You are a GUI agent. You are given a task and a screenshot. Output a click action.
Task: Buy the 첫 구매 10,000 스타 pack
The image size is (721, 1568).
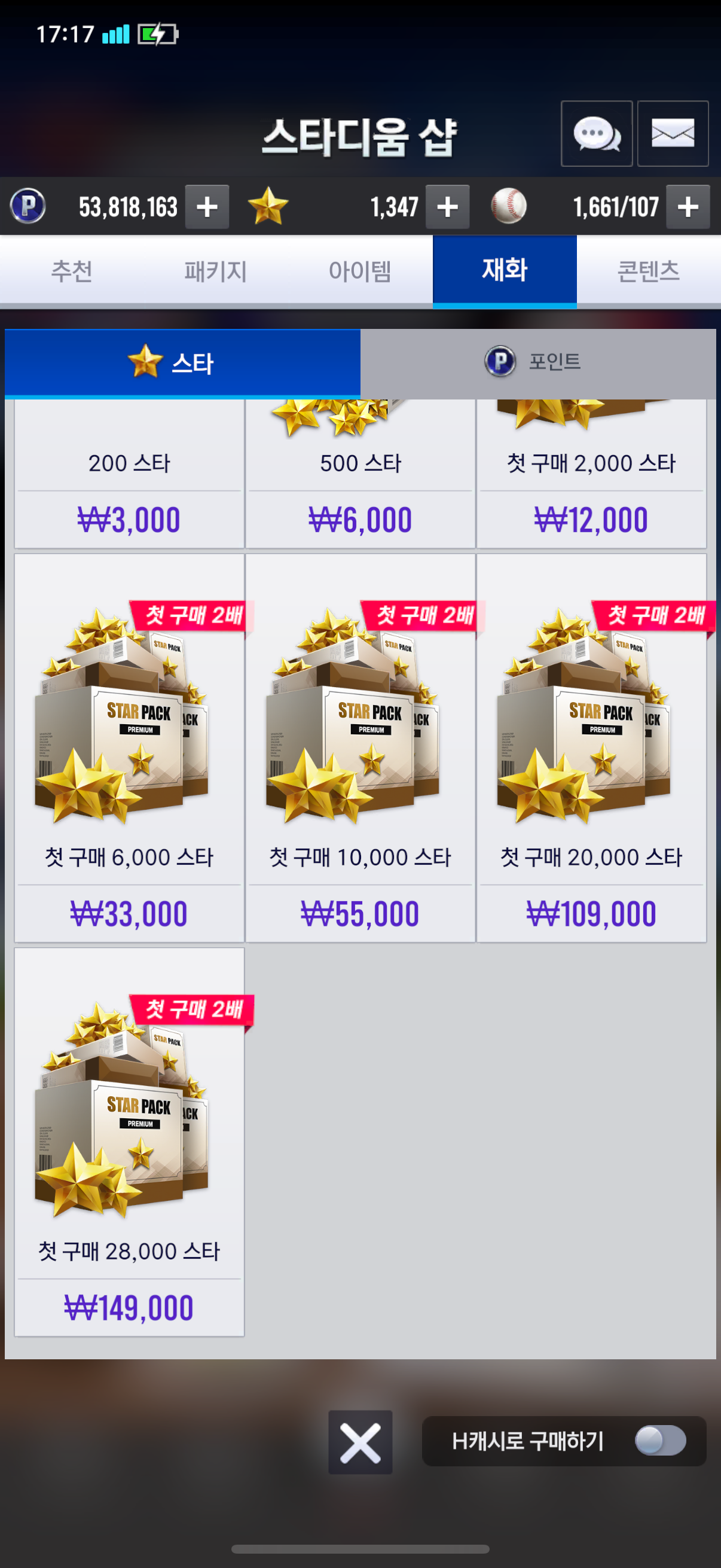point(360,748)
